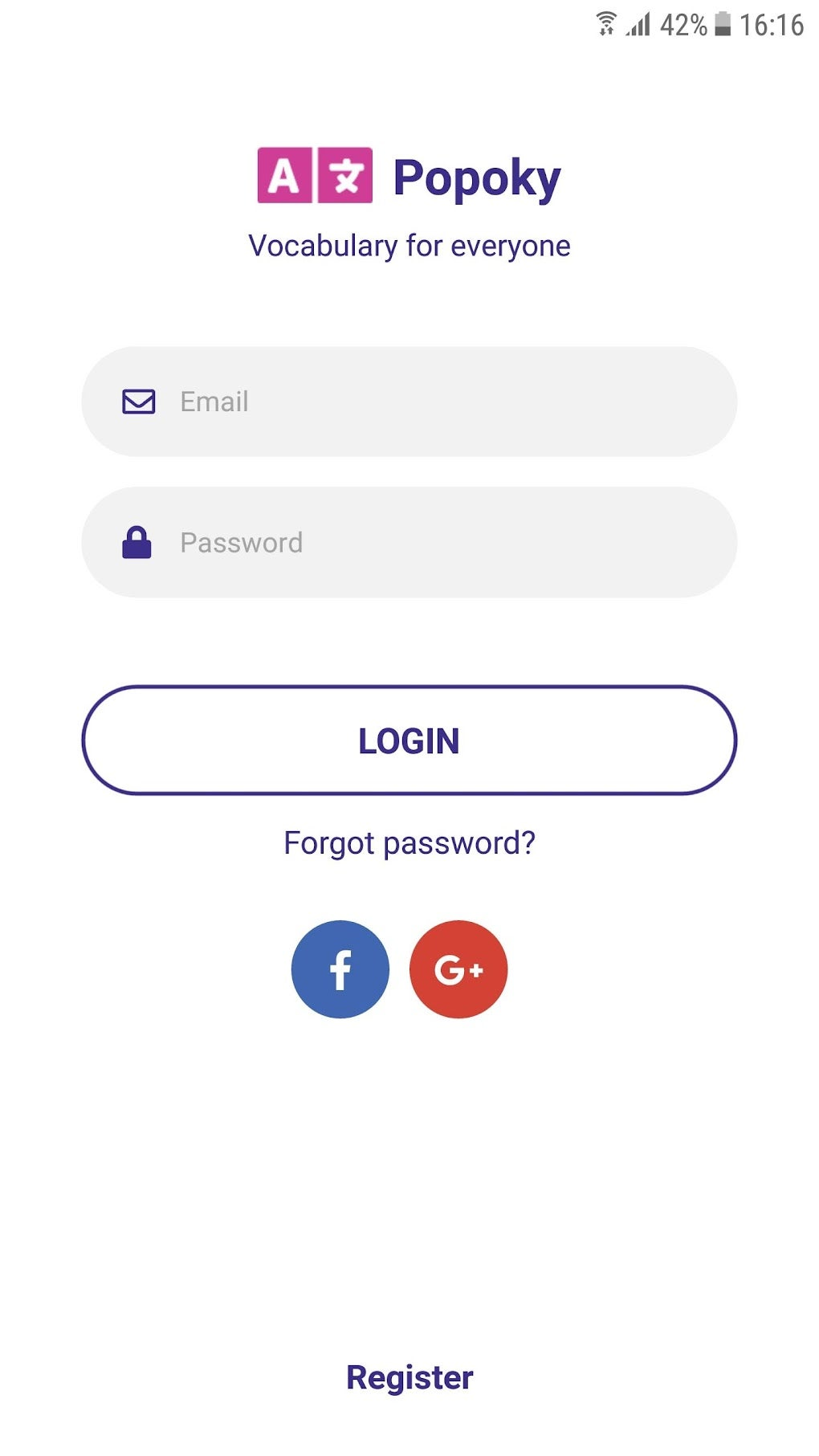Open the Forgot password link
The width and height of the screenshot is (819, 1456).
(x=409, y=843)
